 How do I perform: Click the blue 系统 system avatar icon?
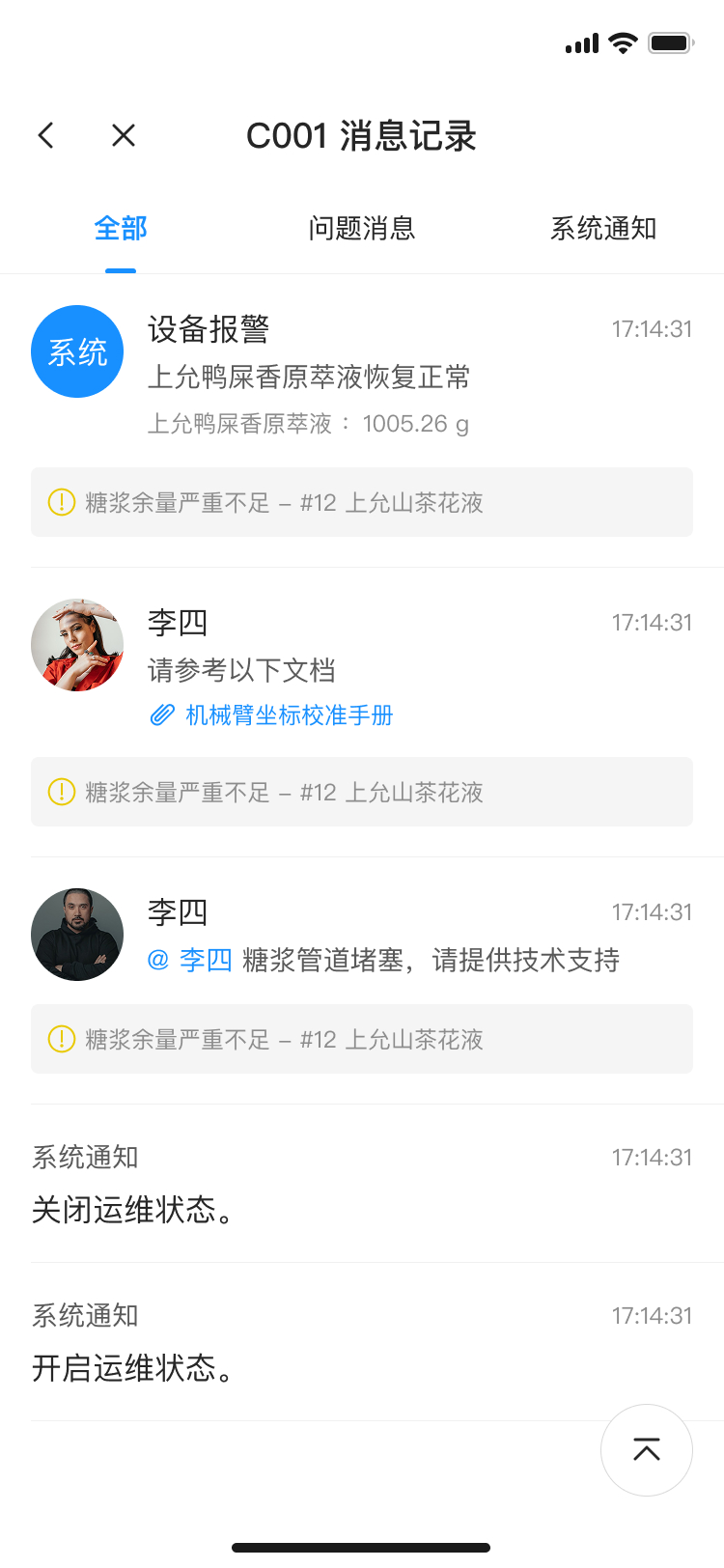coord(77,351)
